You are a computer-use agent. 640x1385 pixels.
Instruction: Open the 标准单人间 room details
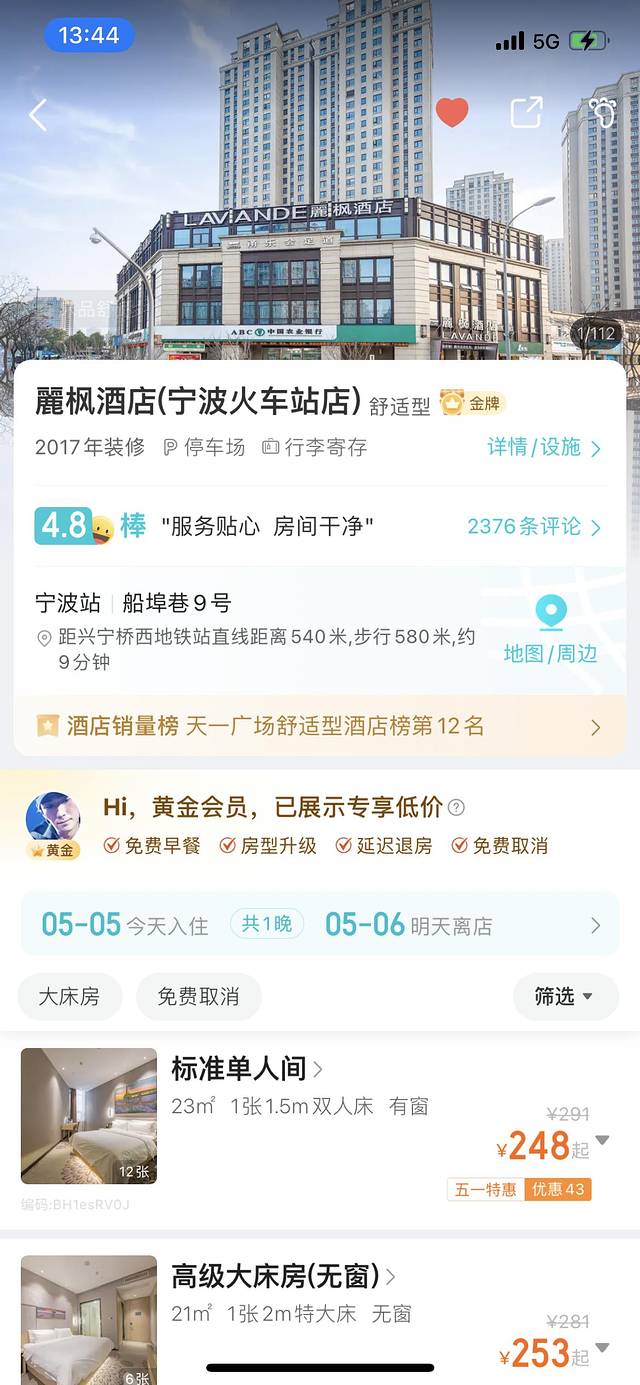click(246, 1069)
